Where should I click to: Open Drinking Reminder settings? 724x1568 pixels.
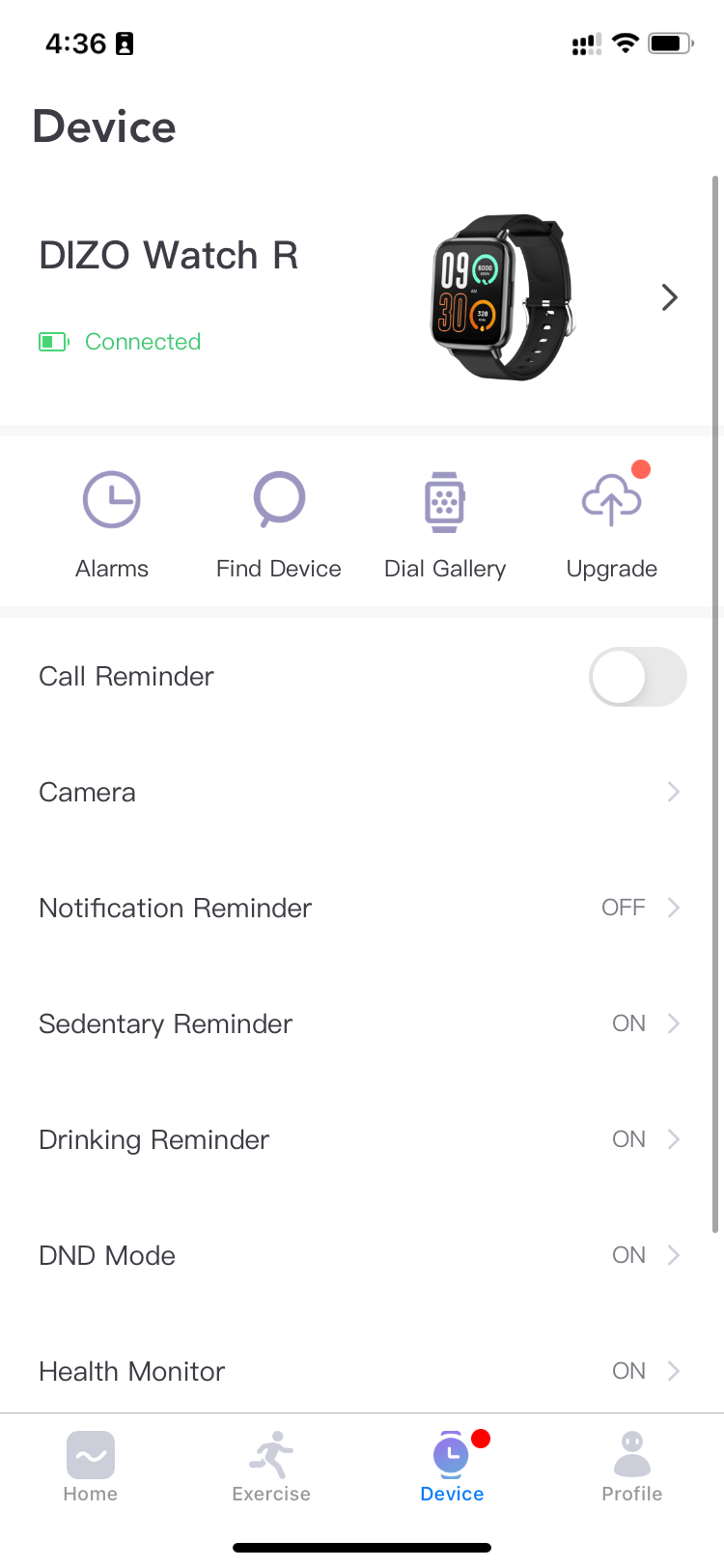point(361,1140)
